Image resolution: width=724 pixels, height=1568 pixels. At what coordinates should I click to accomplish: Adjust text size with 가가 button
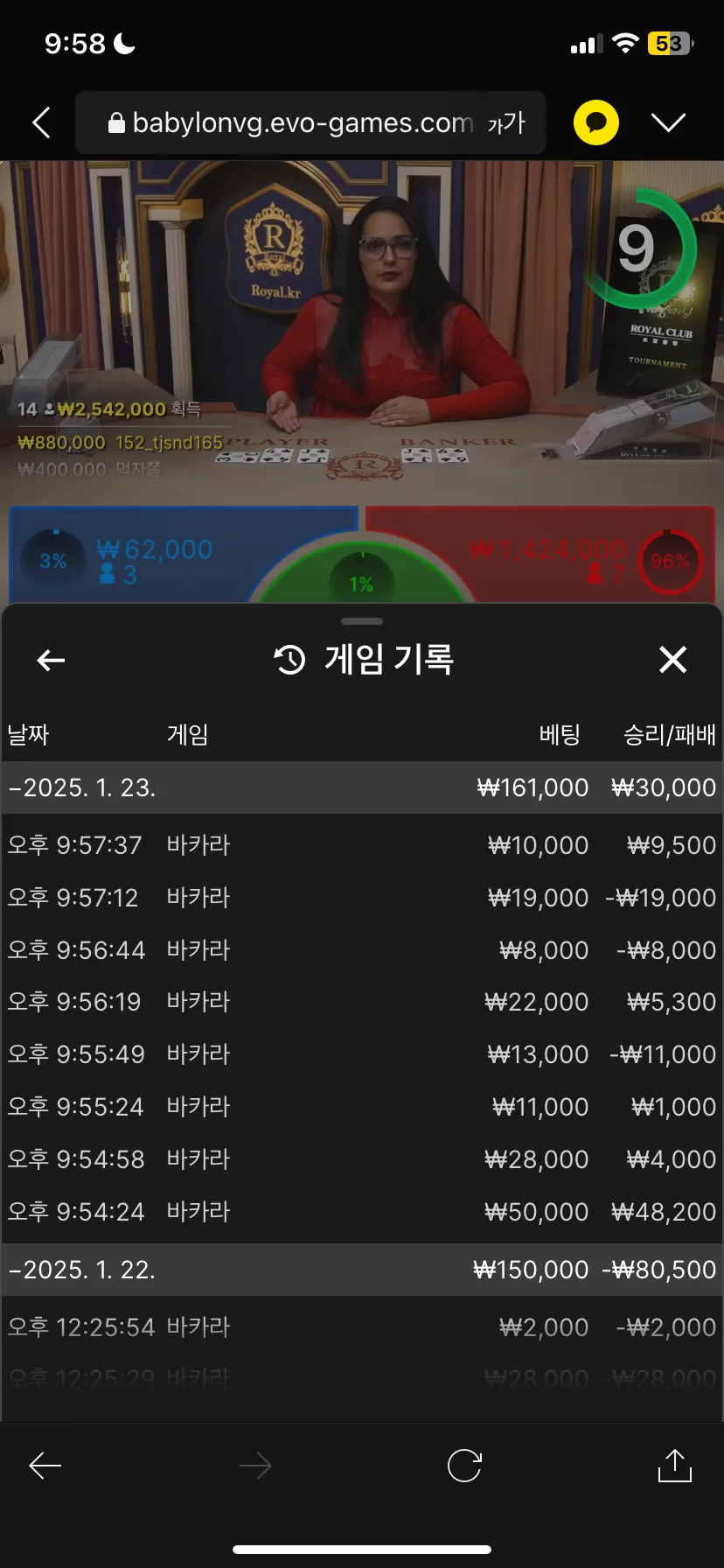506,123
